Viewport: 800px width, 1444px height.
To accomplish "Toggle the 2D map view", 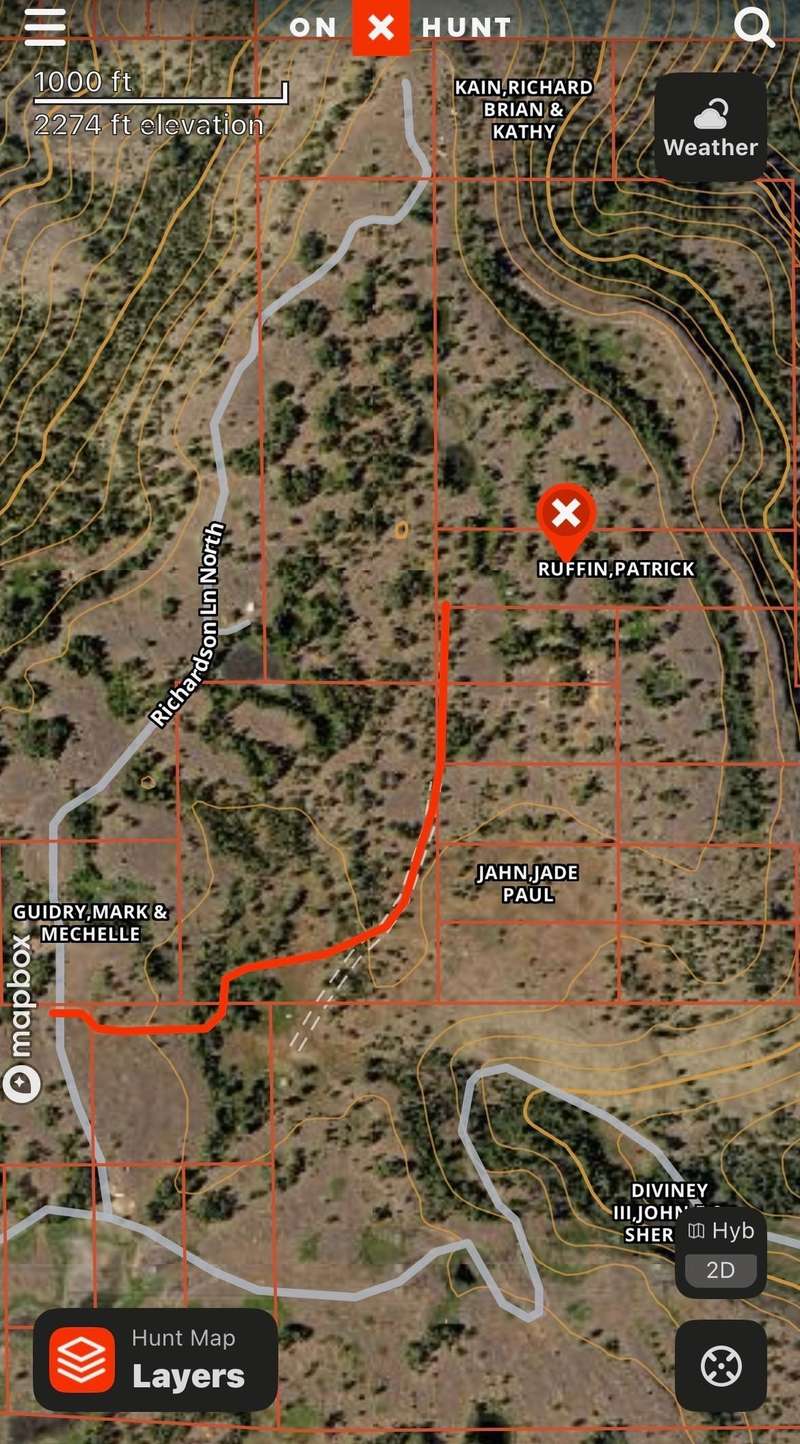I will [x=720, y=1270].
